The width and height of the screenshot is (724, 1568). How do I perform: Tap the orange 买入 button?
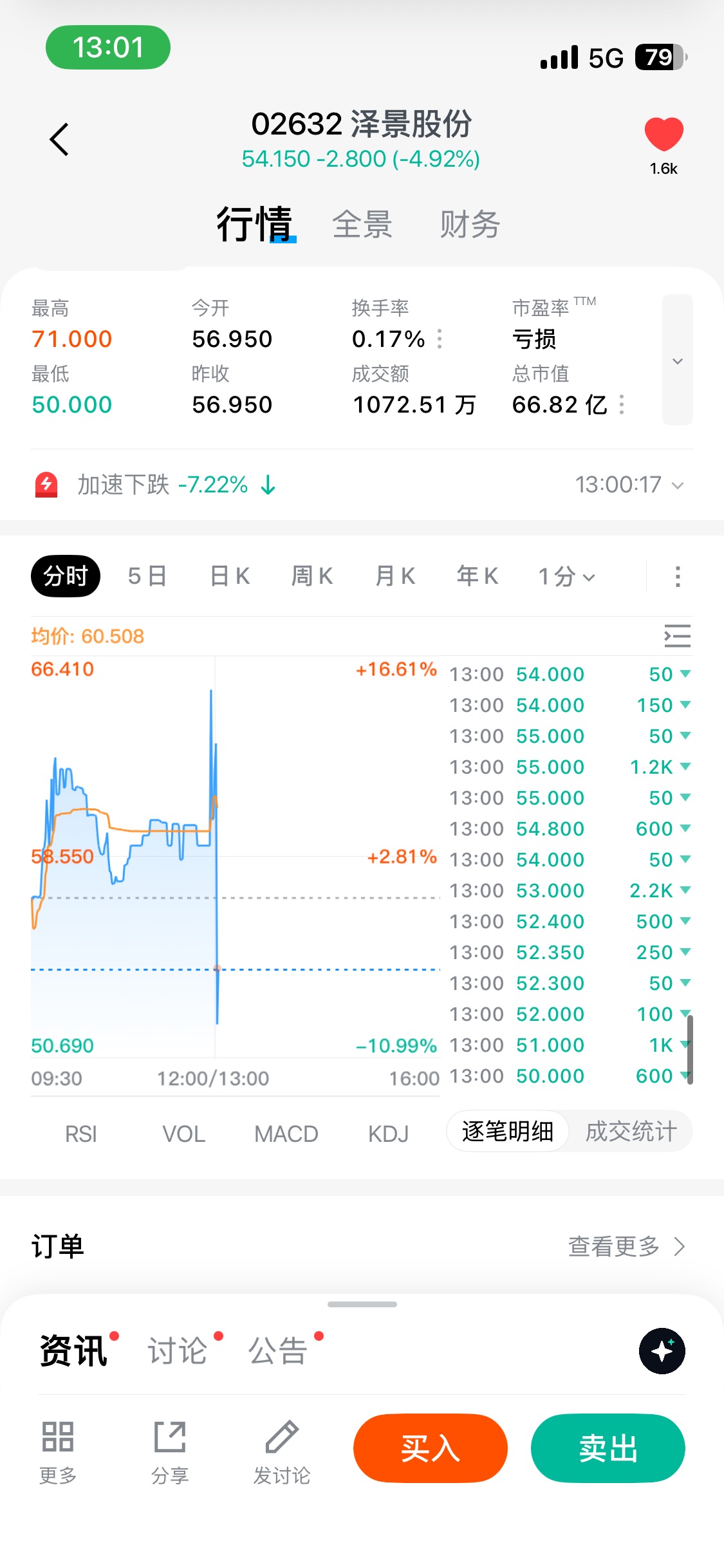[430, 1448]
